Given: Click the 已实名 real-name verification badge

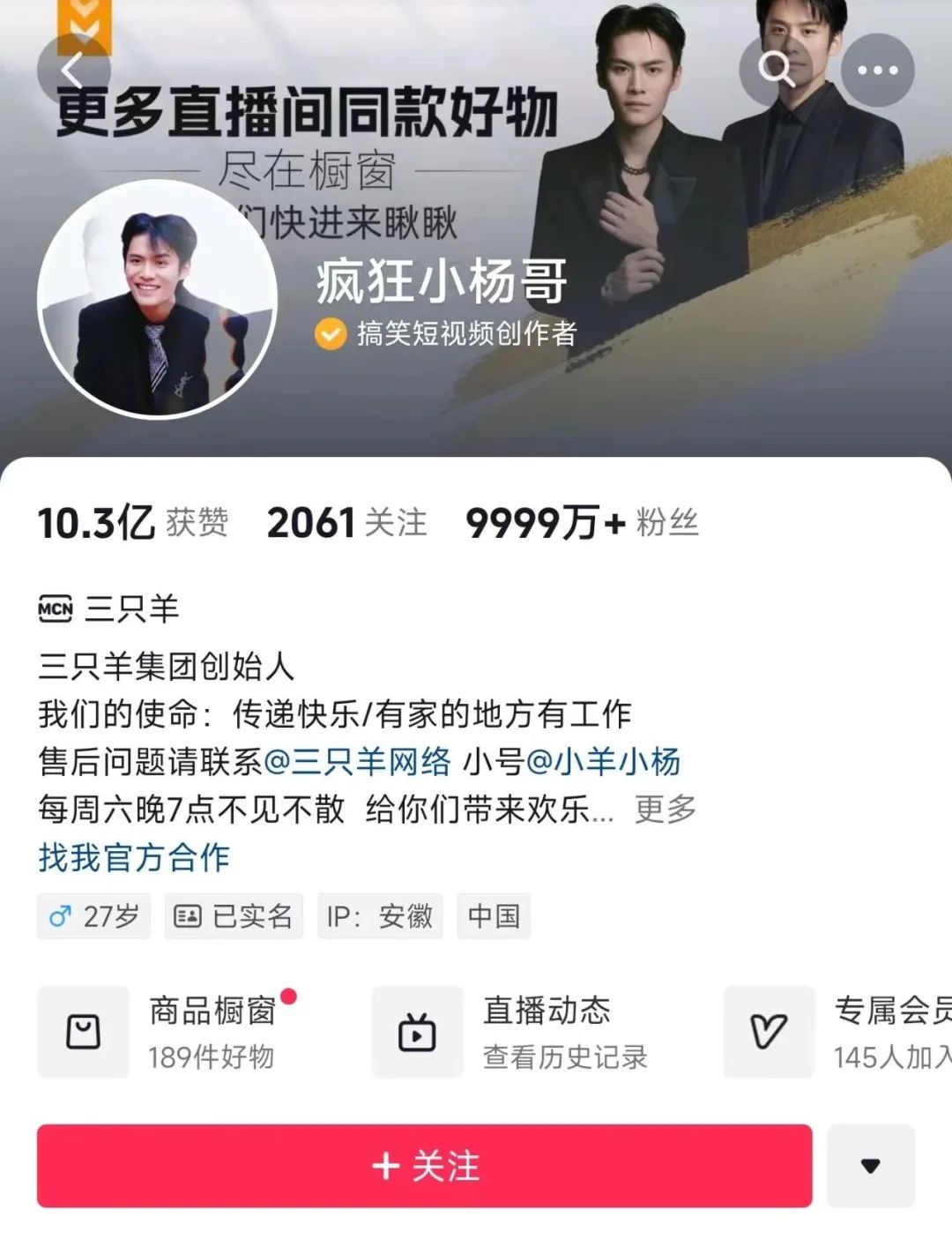Looking at the screenshot, I should click(x=232, y=916).
